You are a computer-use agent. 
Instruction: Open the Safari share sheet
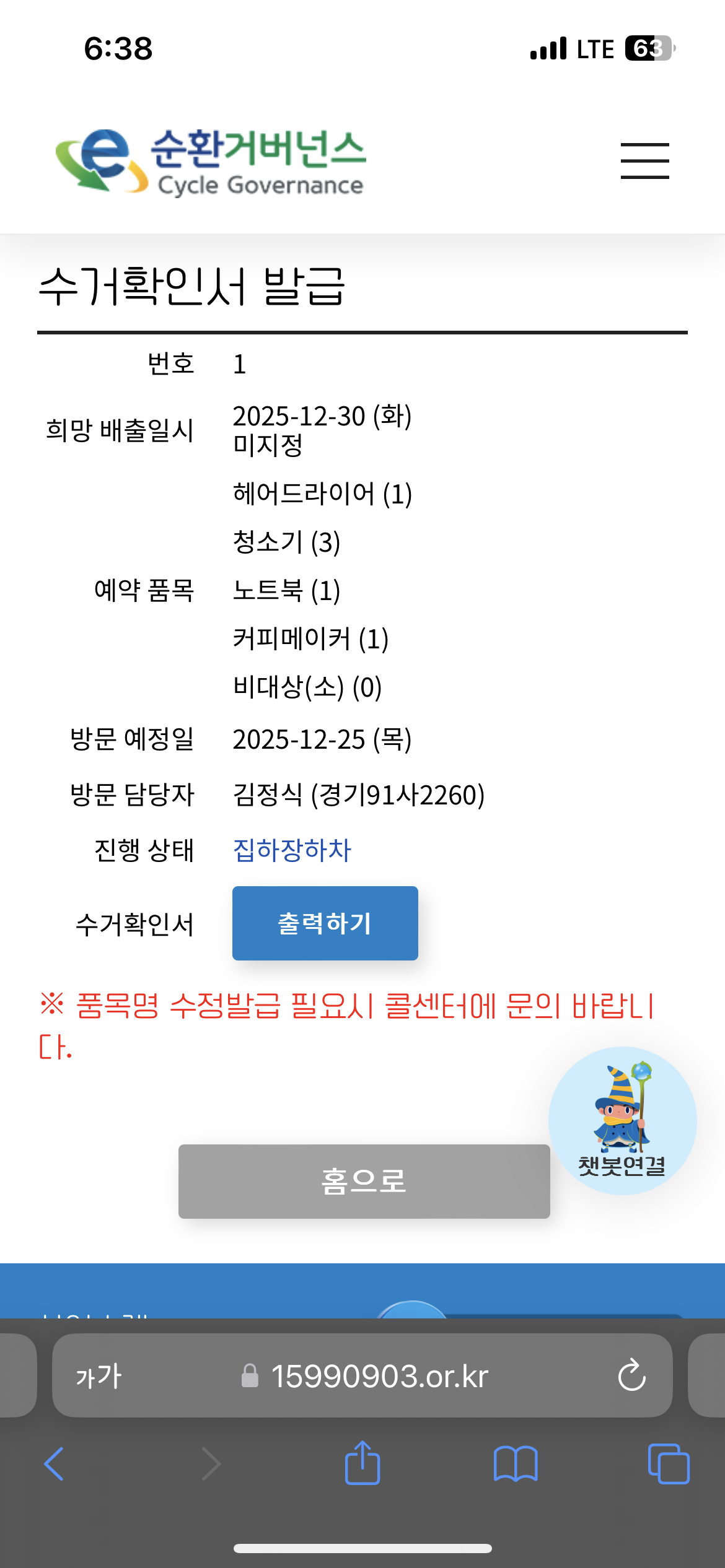click(x=362, y=1463)
